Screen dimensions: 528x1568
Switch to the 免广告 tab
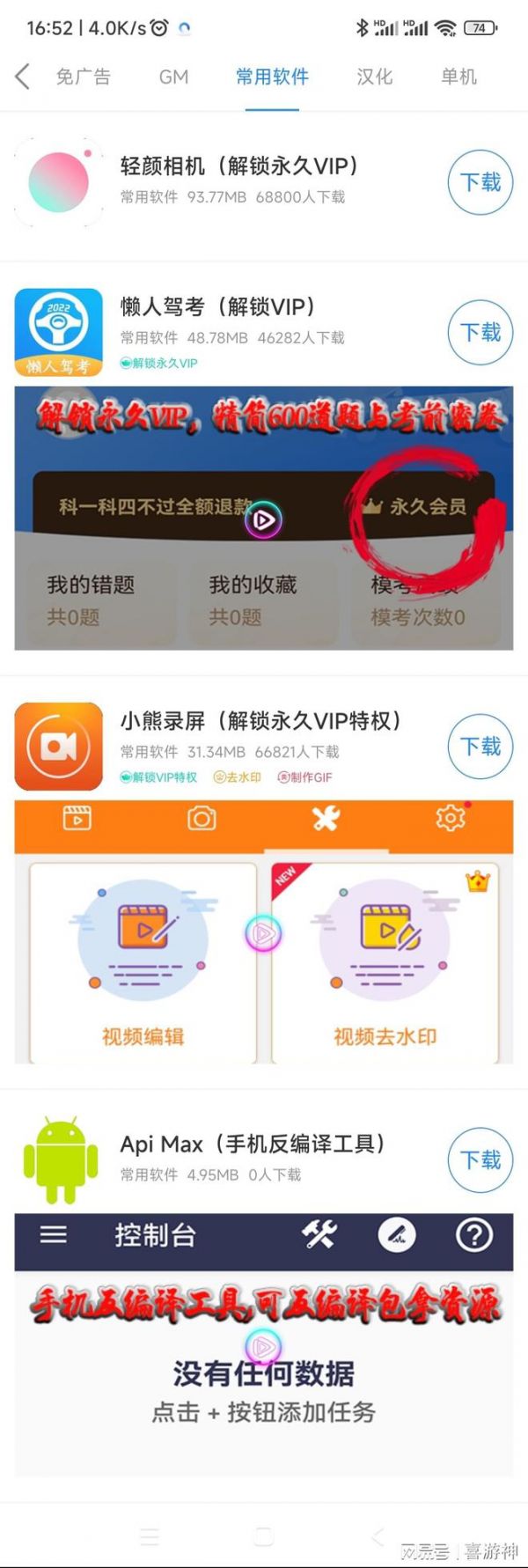click(84, 77)
